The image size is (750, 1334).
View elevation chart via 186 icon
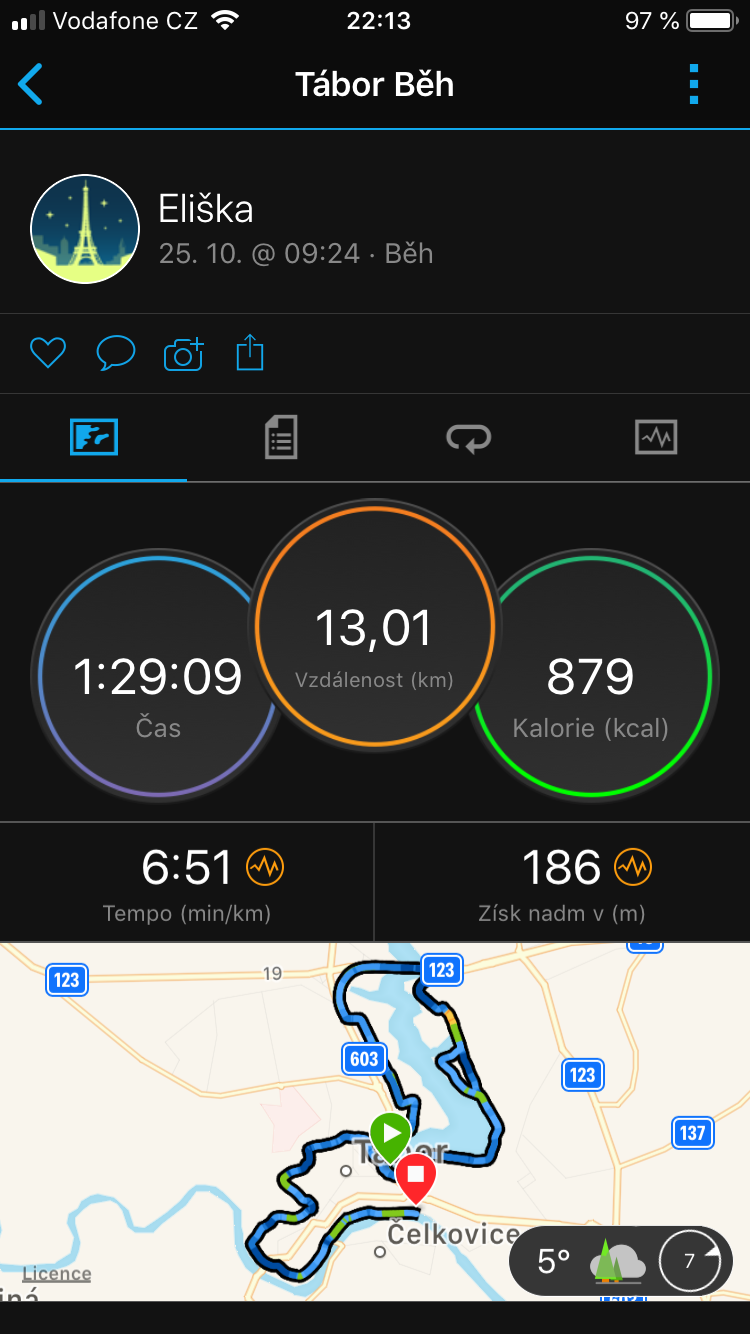point(633,867)
